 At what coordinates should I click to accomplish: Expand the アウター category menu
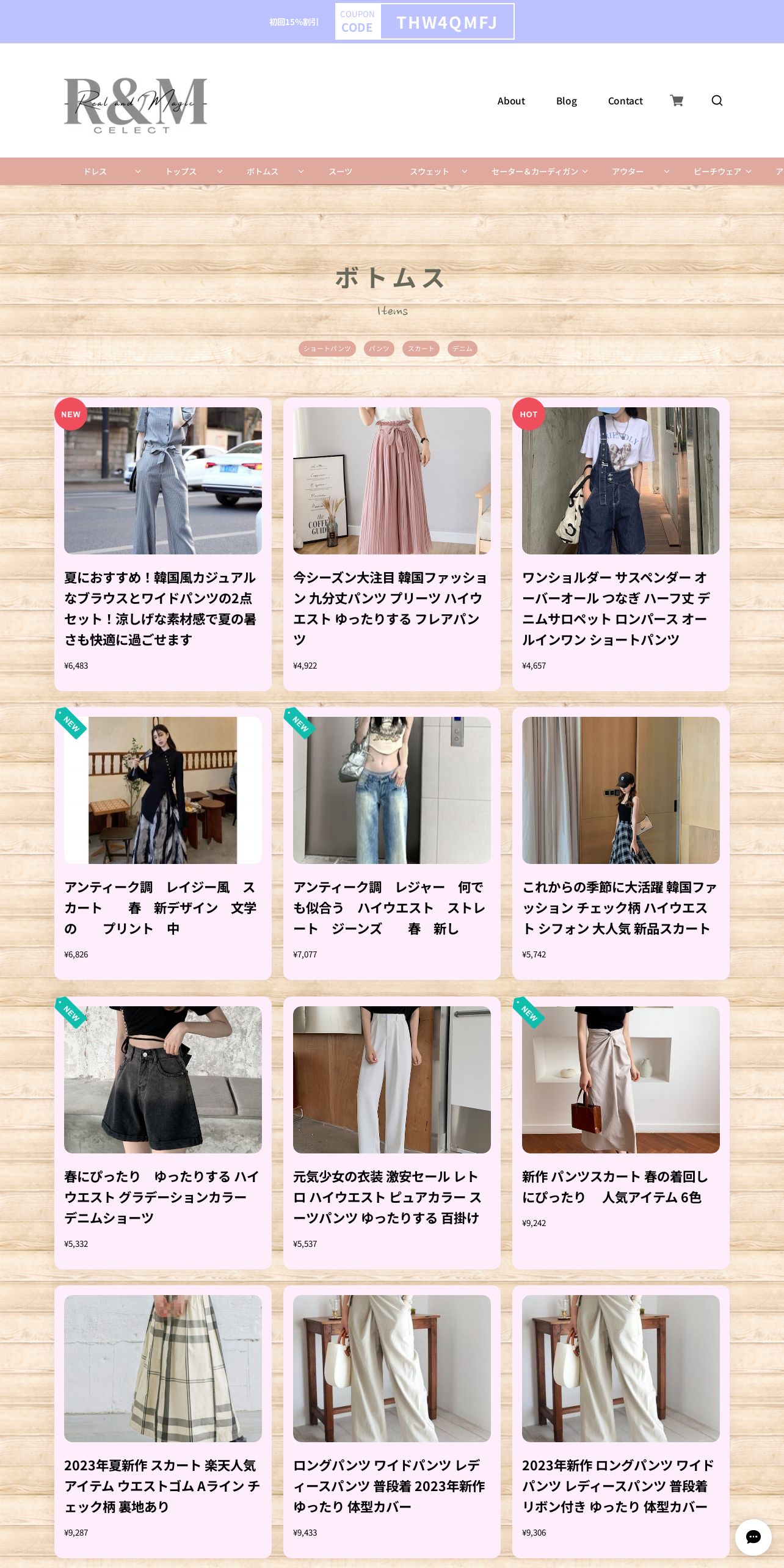tap(641, 172)
